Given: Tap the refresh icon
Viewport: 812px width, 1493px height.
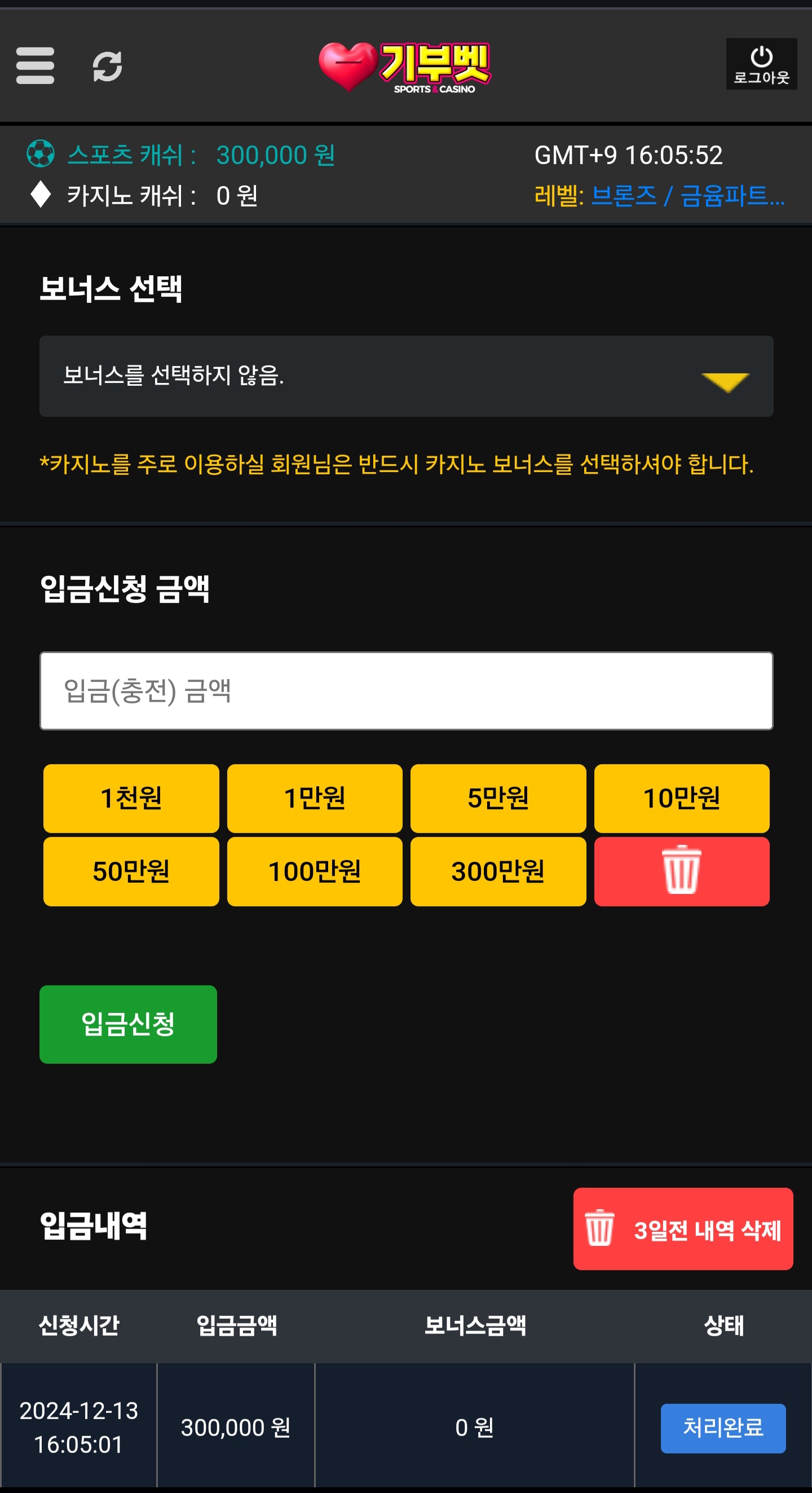Looking at the screenshot, I should coord(107,66).
